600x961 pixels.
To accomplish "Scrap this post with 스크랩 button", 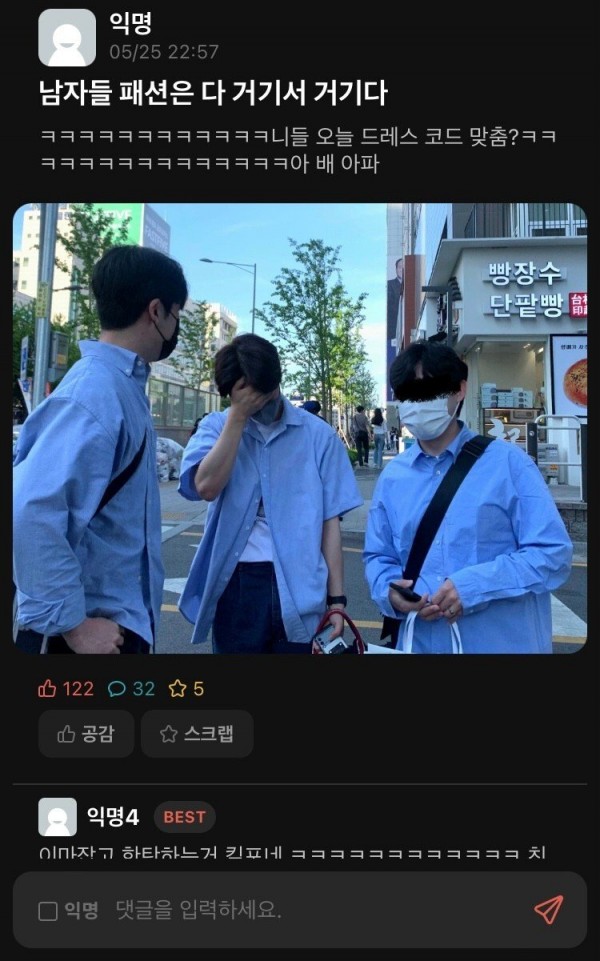I will (x=197, y=734).
